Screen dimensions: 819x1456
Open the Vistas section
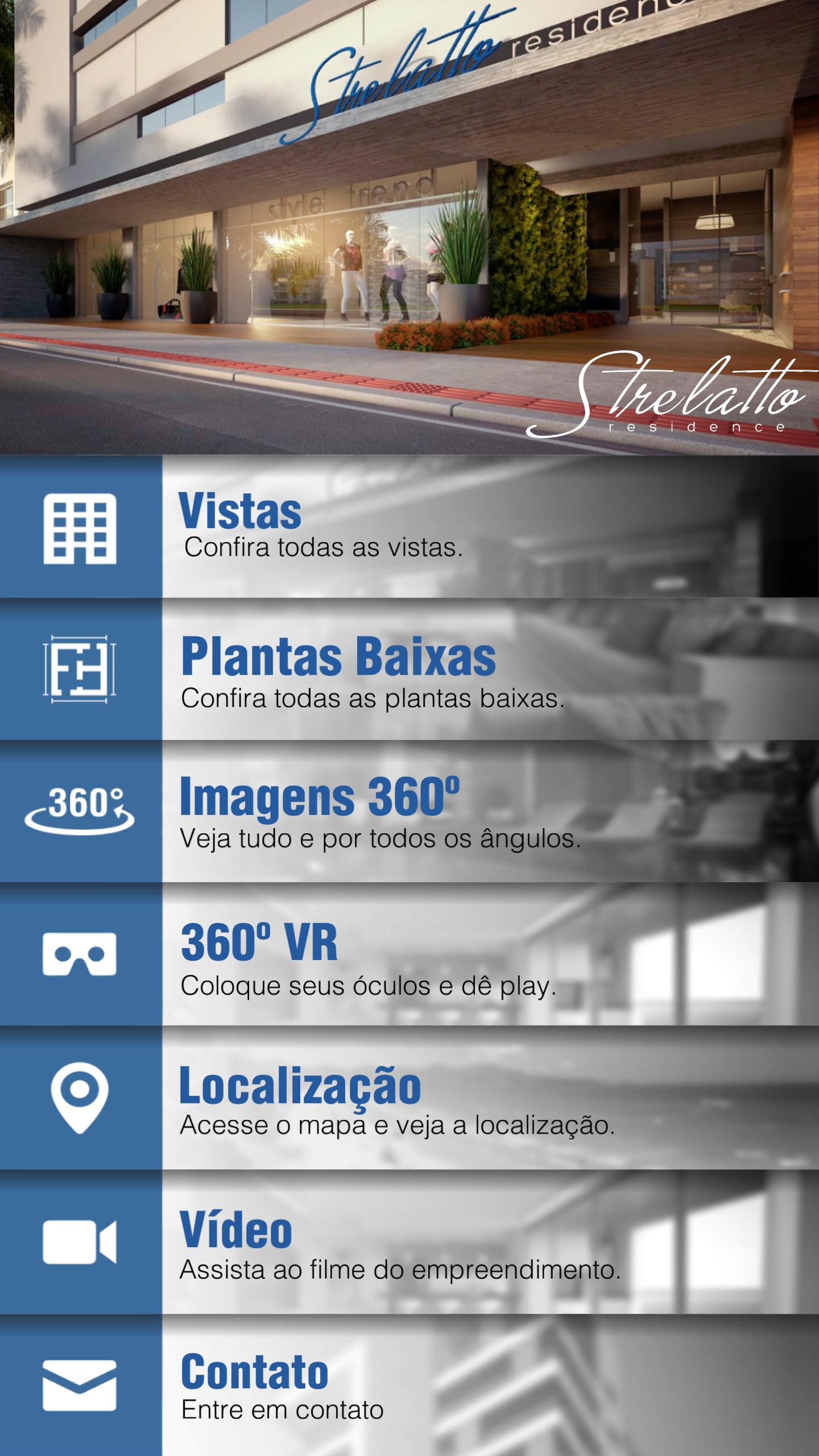(398, 529)
